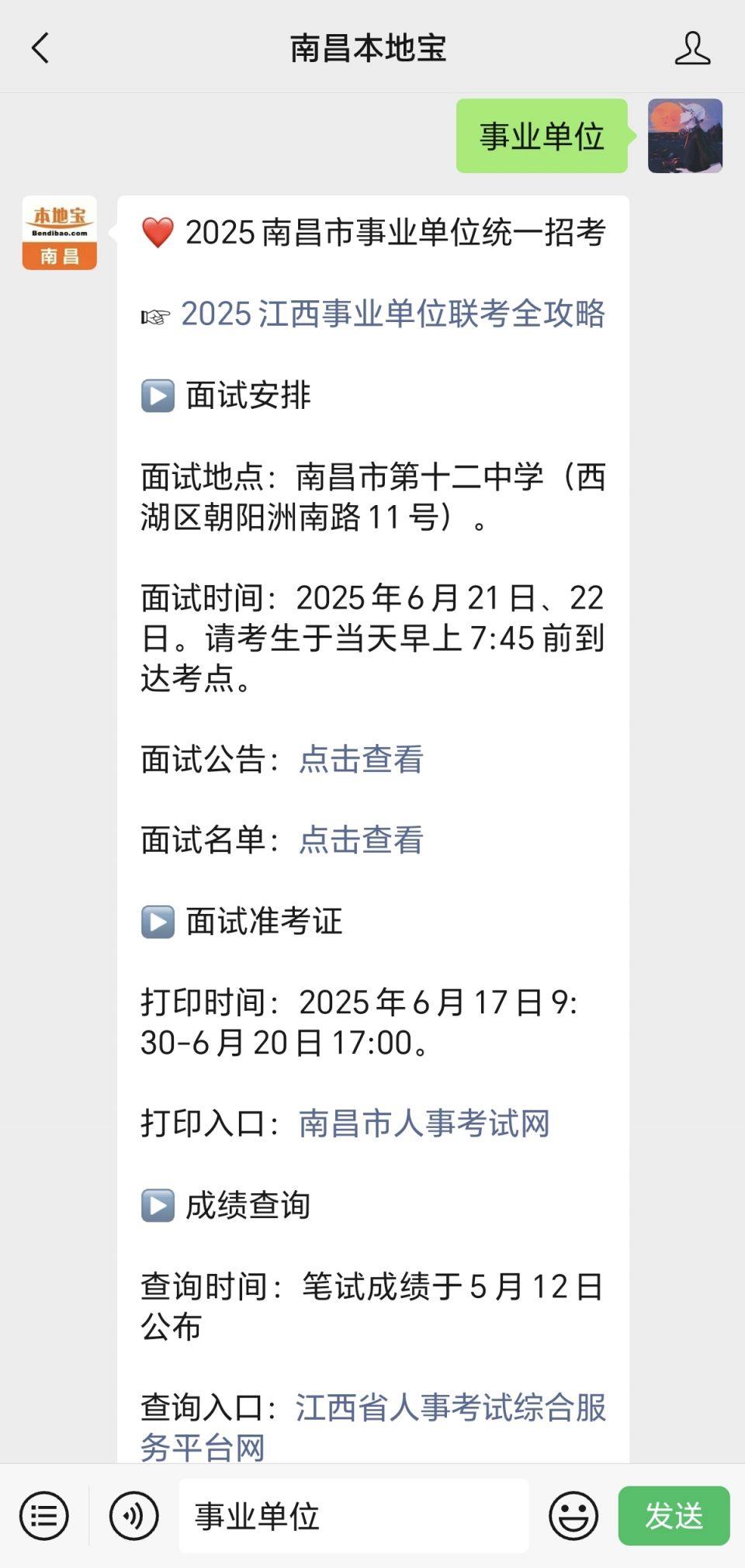The height and width of the screenshot is (1568, 745).
Task: Tap my own avatar beside 事业单位
Action: [x=685, y=136]
